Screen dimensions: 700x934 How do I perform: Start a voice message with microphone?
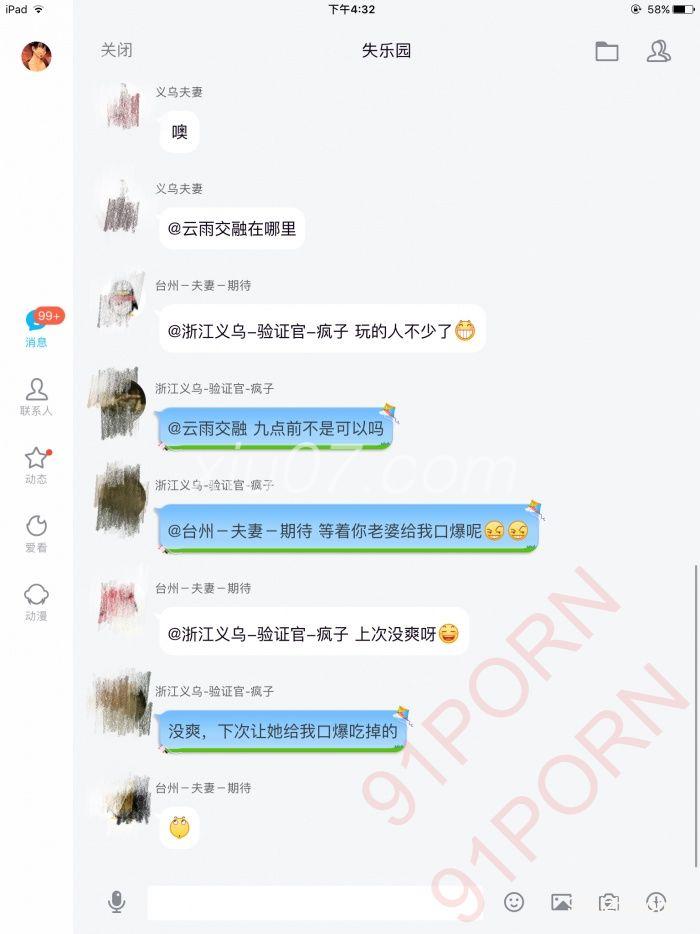[x=117, y=902]
